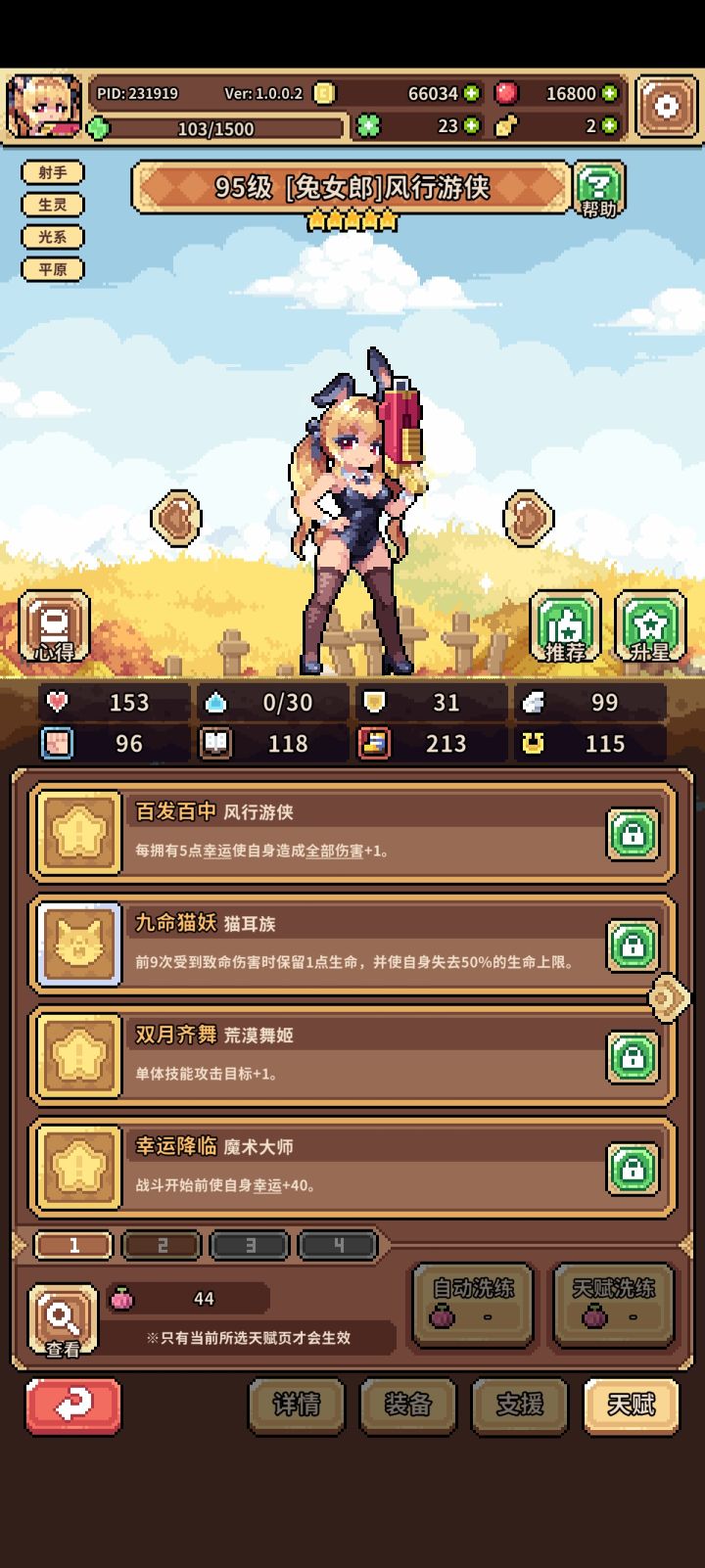Unlock the 幸运降临 talent lock toggle
The width and height of the screenshot is (705, 1568).
tap(632, 1168)
